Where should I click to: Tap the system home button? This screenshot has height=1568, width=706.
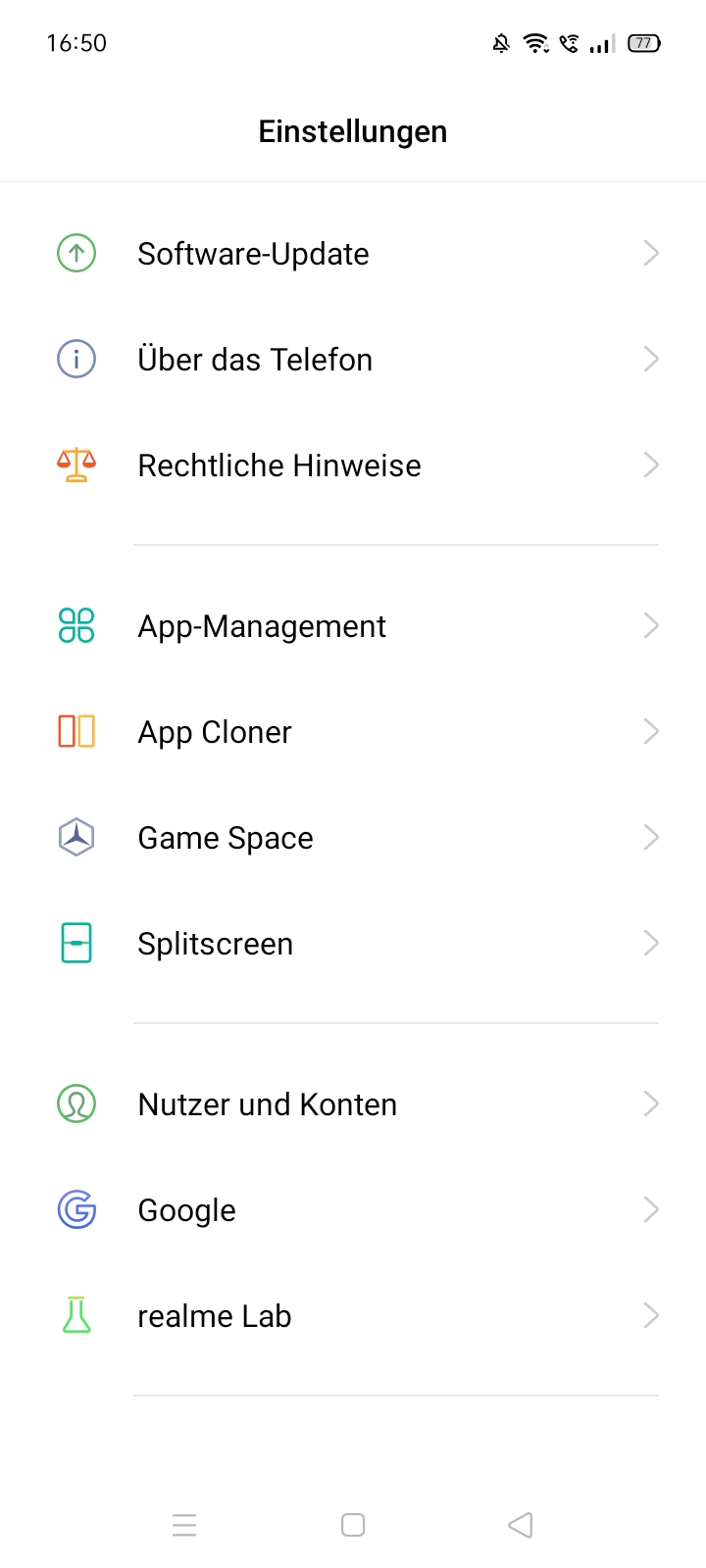(x=353, y=1525)
